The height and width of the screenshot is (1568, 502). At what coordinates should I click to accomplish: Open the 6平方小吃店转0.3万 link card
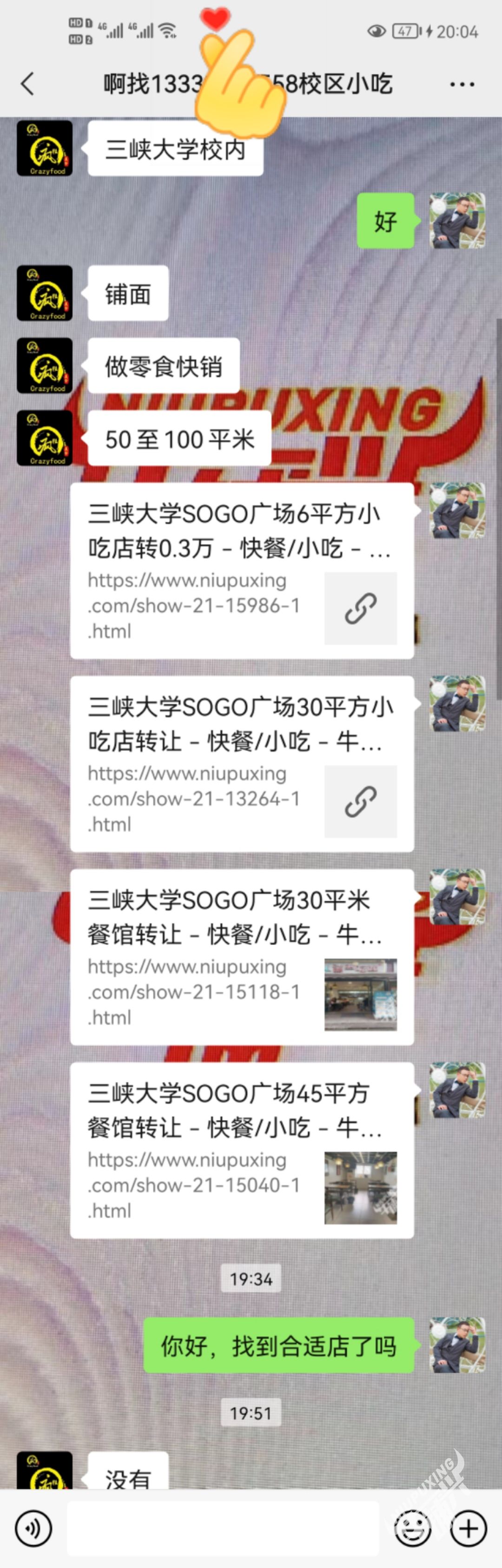pyautogui.click(x=242, y=571)
